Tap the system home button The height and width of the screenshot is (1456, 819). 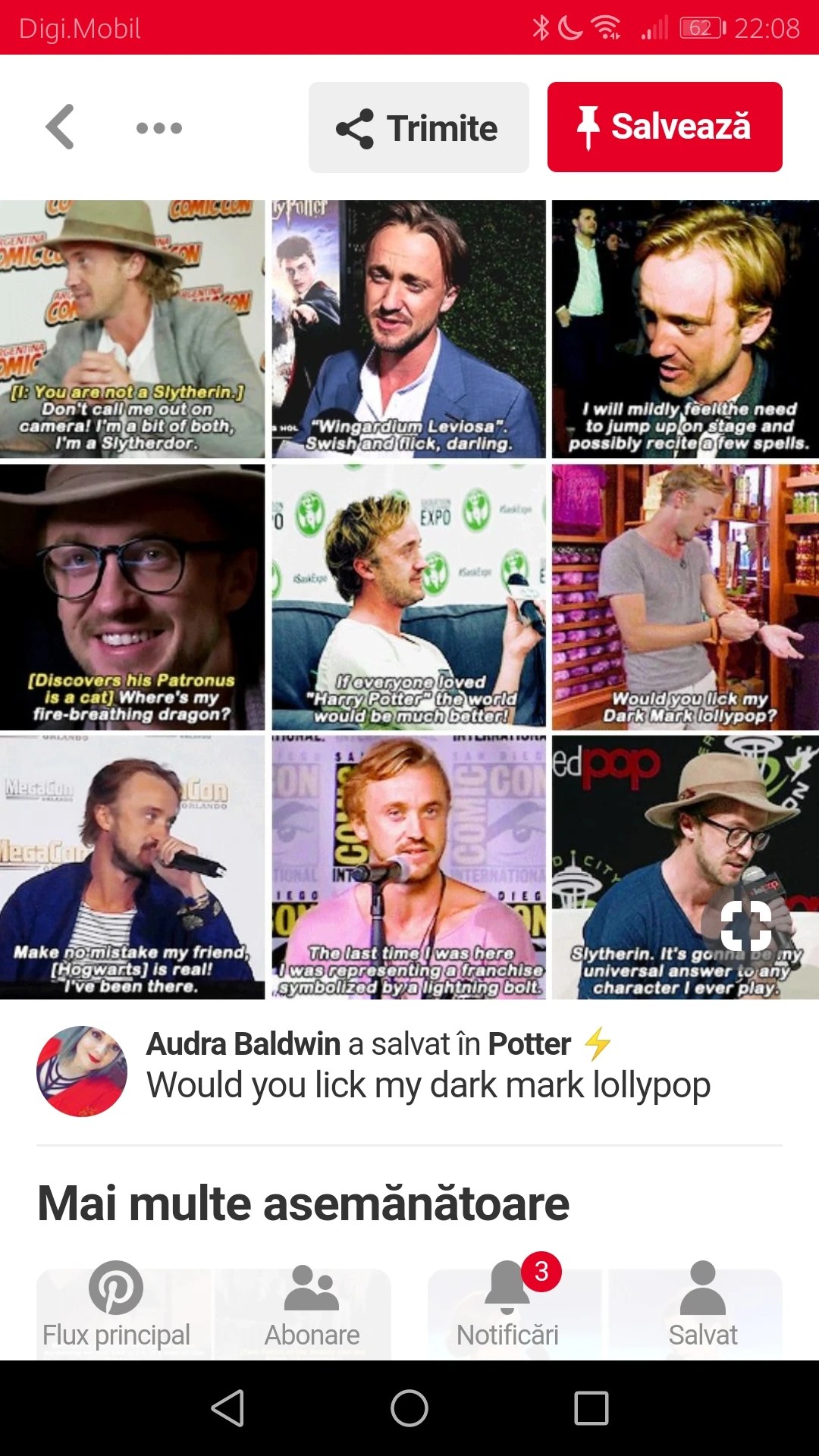[409, 1408]
